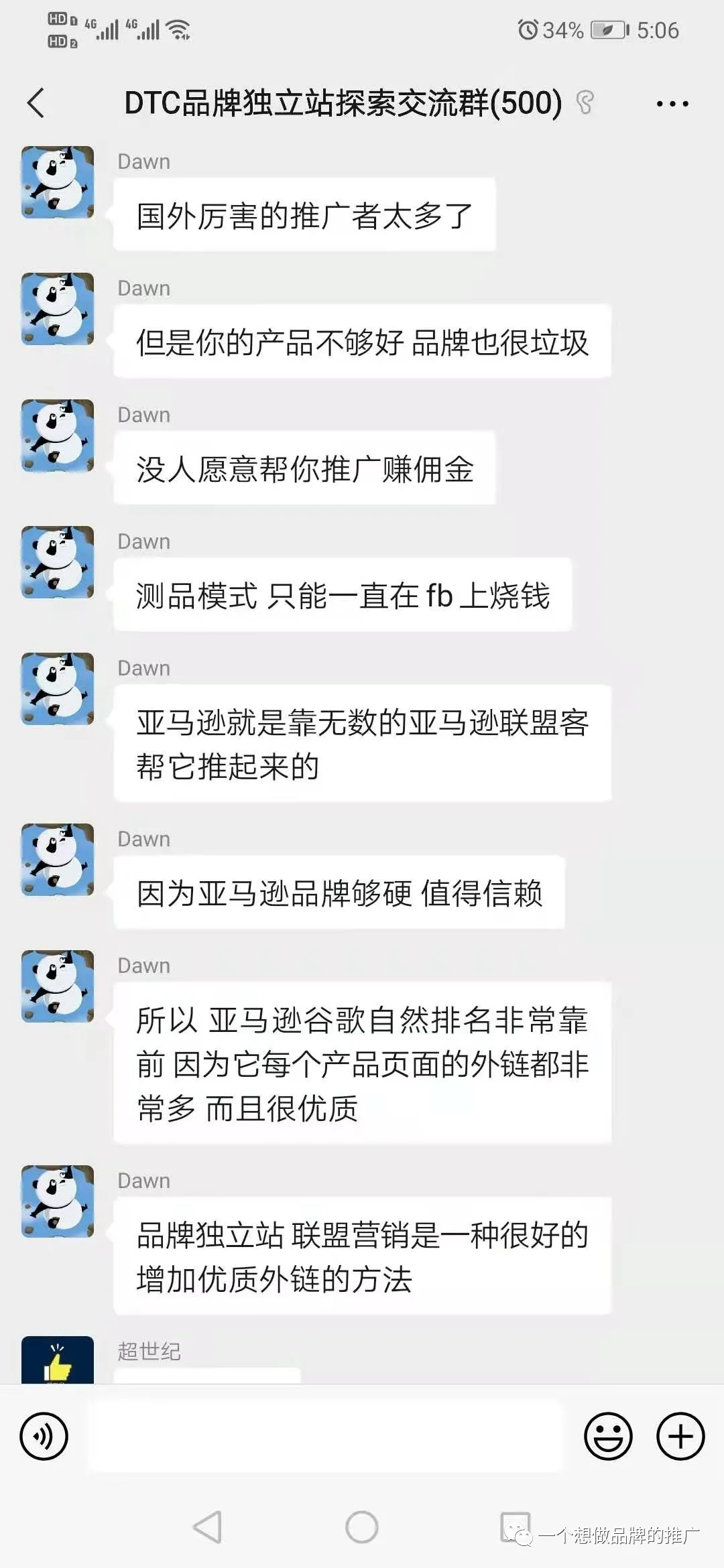Open the profile picture of 超世纪
The height and width of the screenshot is (1568, 724).
coord(58,1360)
